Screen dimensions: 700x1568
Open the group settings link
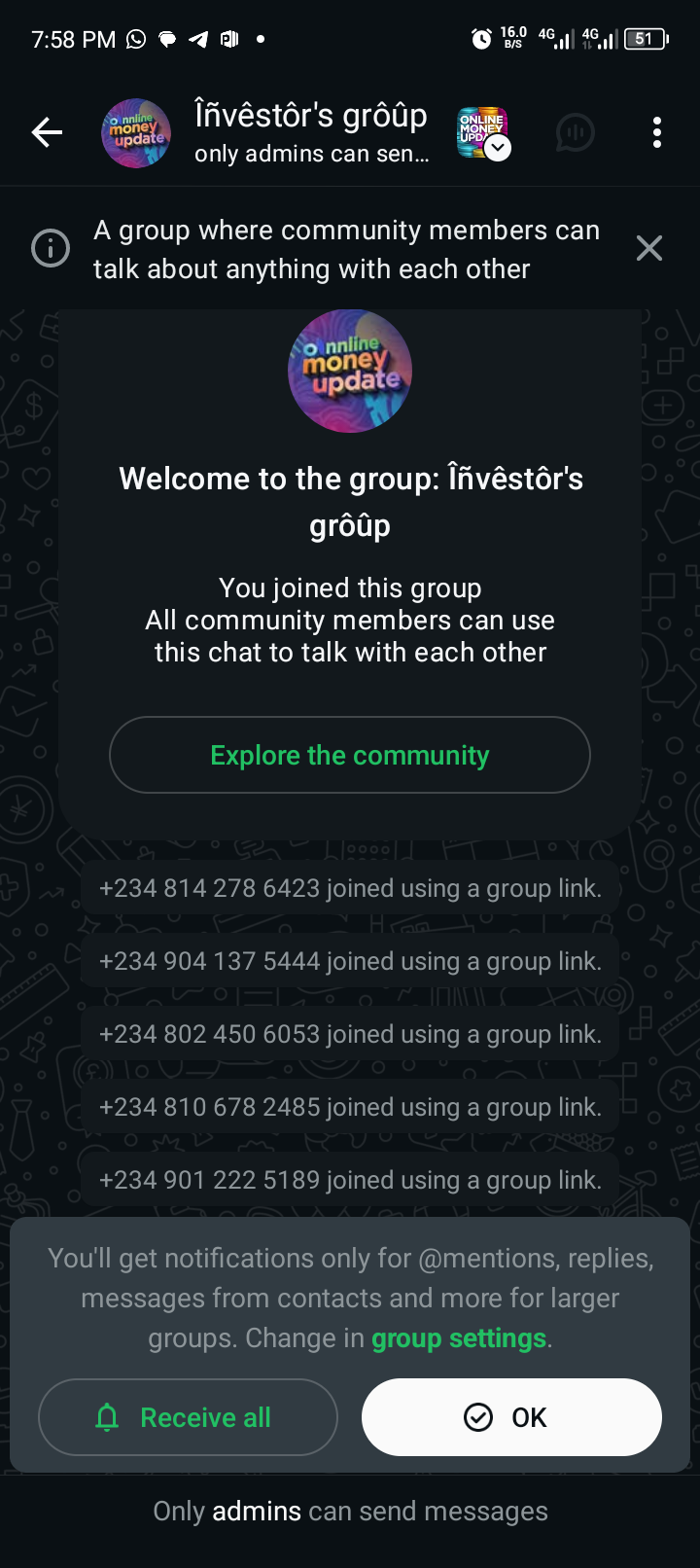click(459, 1338)
